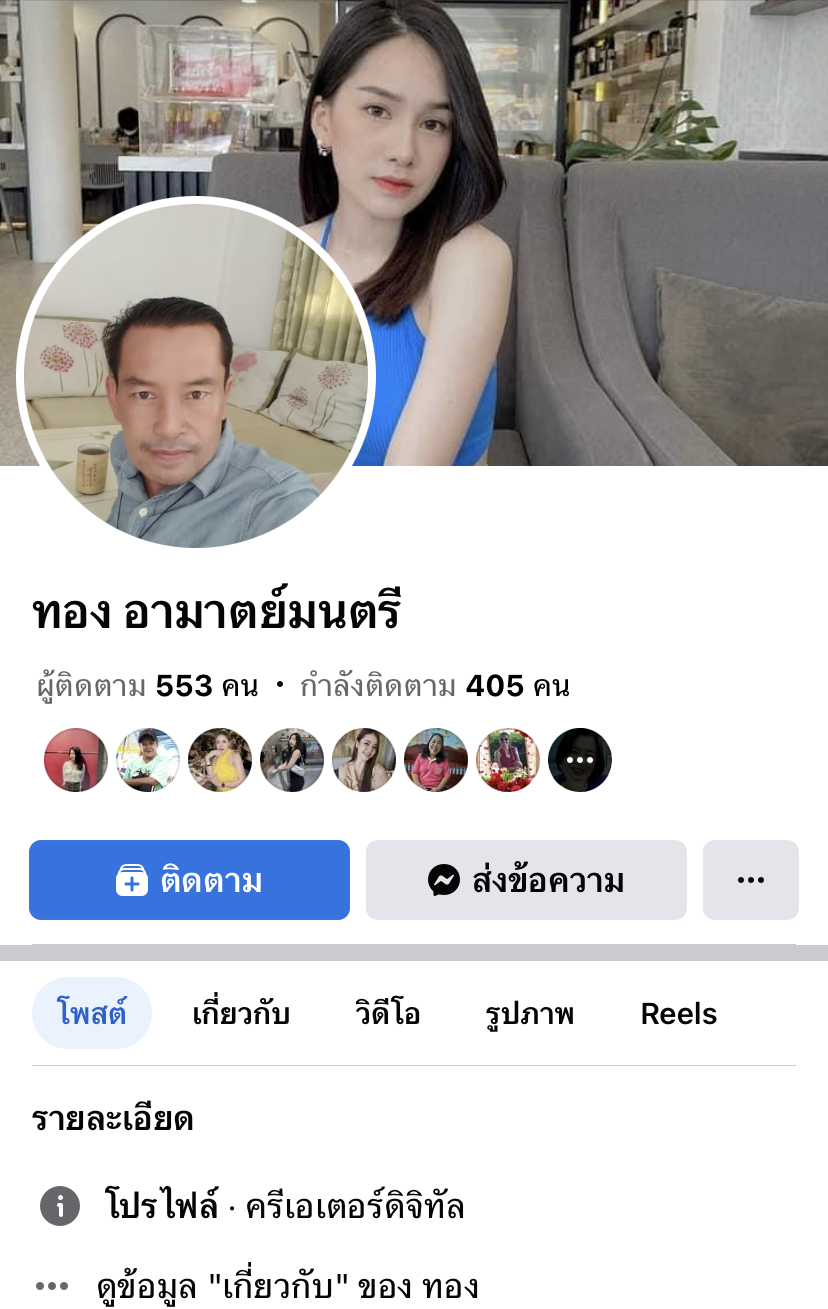Switch to the วิดีโอ tab
Image resolution: width=828 pixels, height=1309 pixels.
click(x=387, y=1014)
